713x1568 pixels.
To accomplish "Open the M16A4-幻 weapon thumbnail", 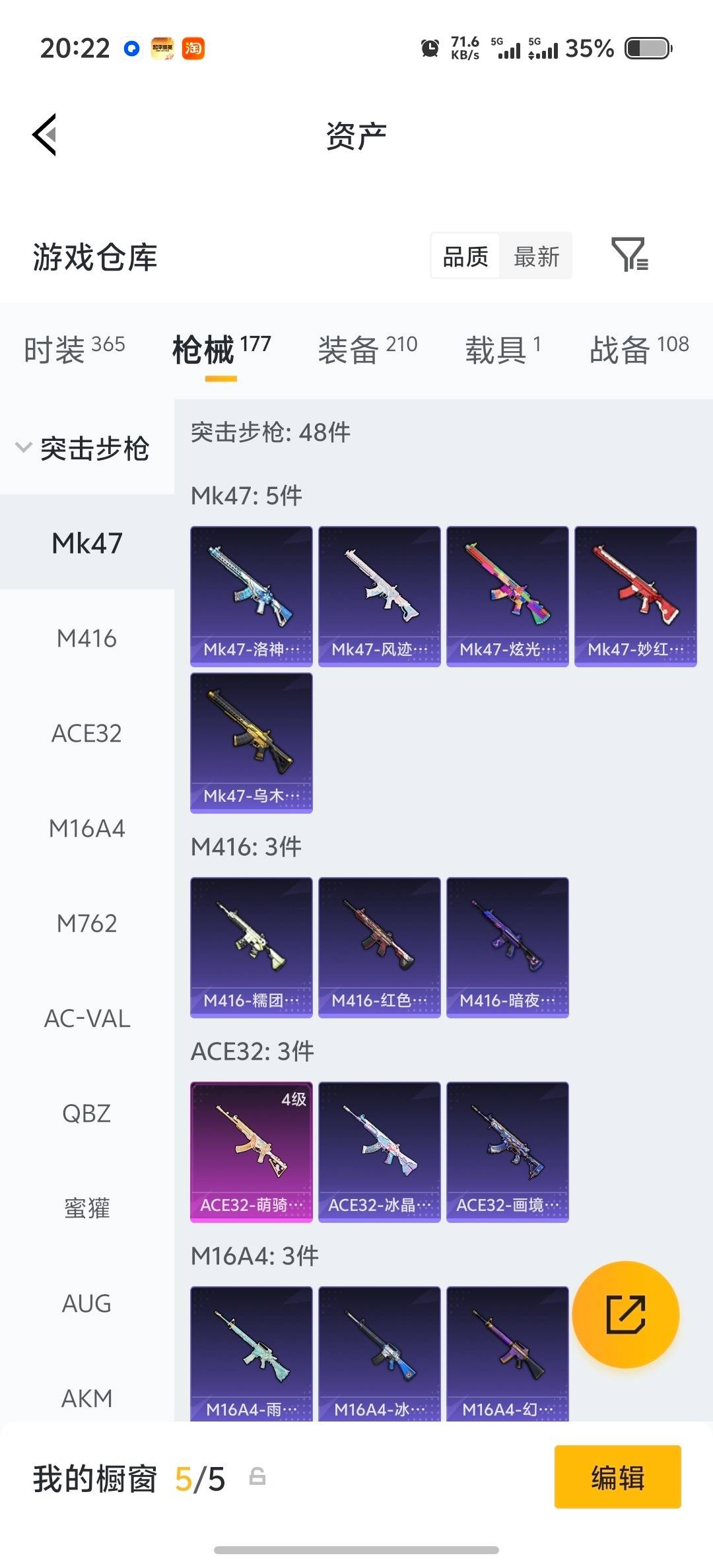I will coord(506,1346).
